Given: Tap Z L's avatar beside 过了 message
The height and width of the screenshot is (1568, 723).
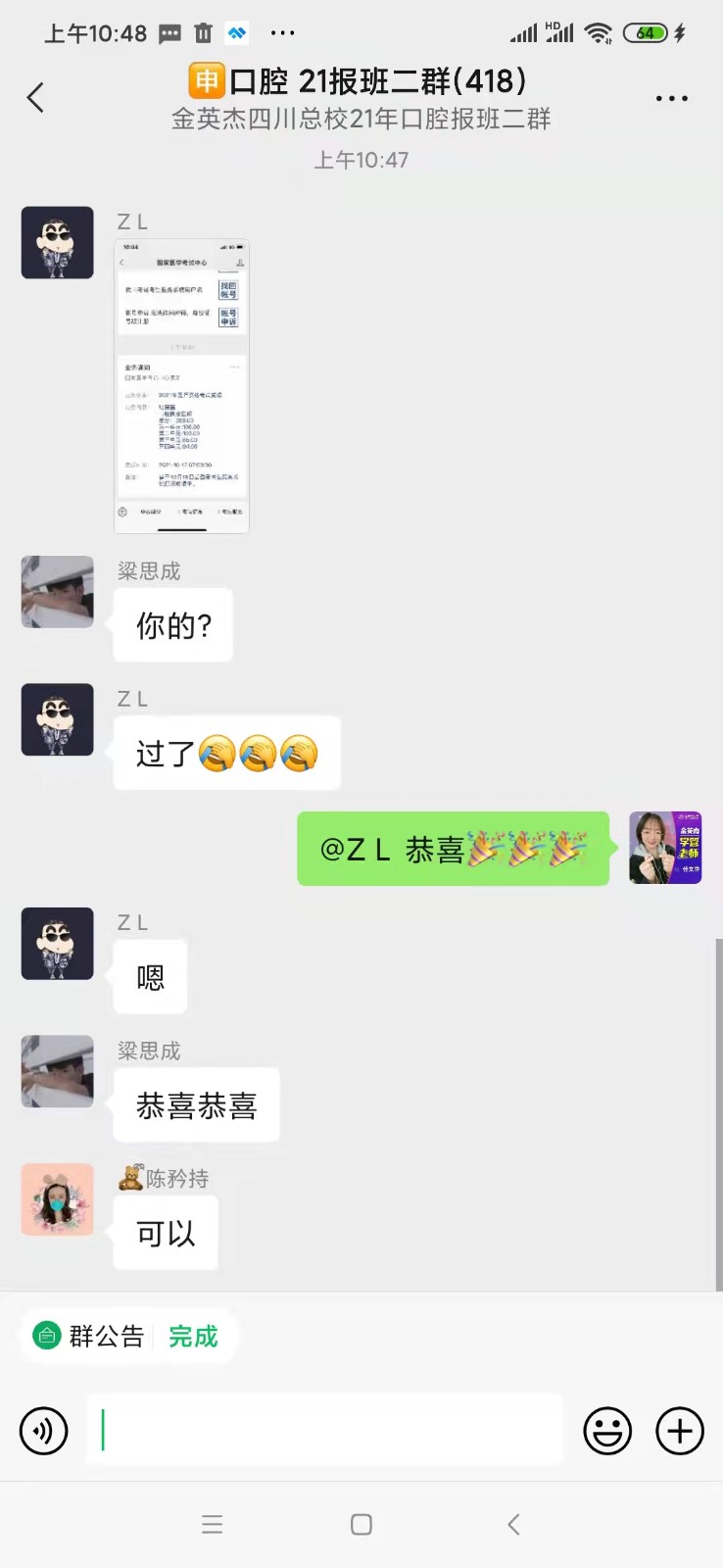Looking at the screenshot, I should 58,719.
